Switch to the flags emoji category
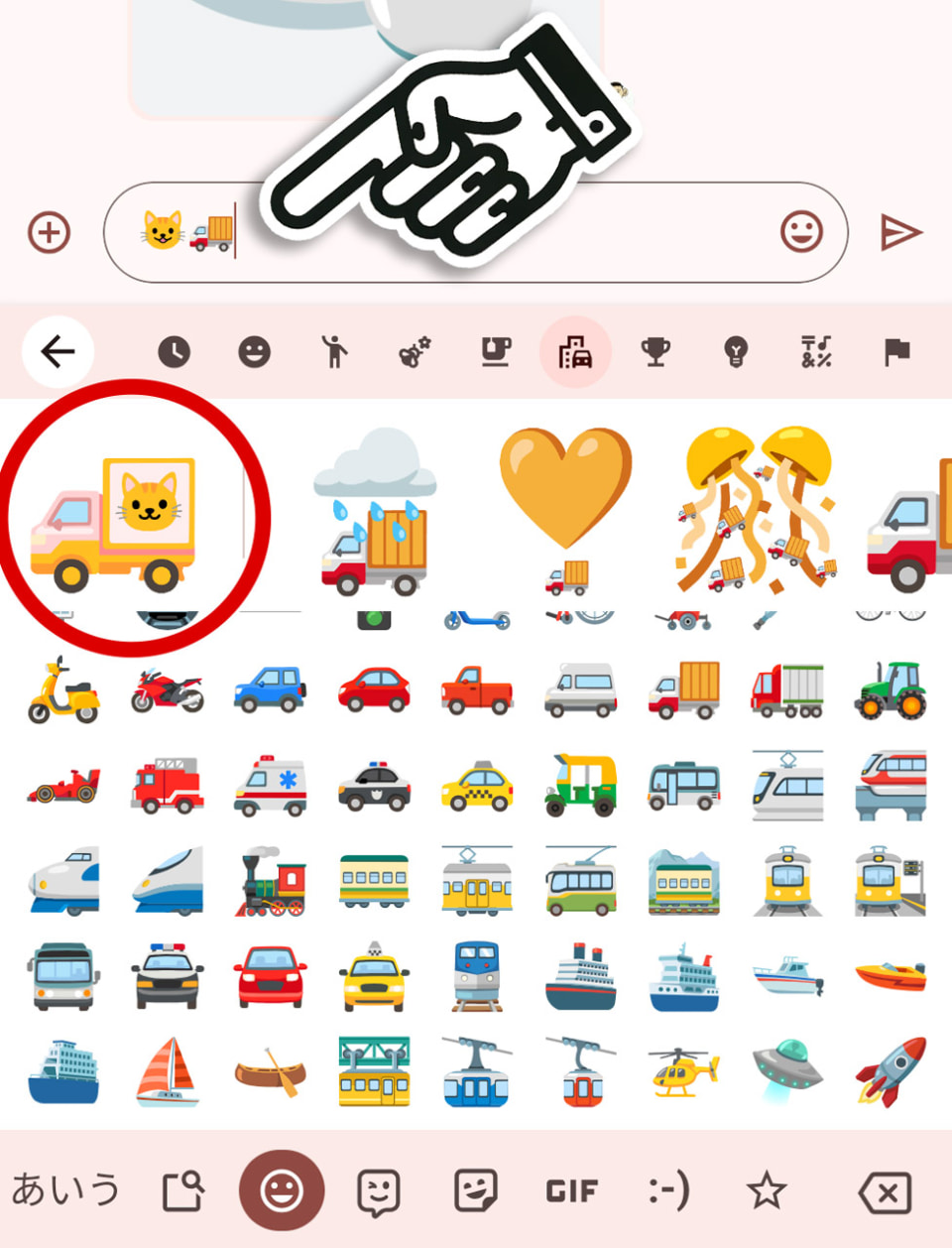Screen dimensions: 952x1248 pyautogui.click(x=896, y=351)
